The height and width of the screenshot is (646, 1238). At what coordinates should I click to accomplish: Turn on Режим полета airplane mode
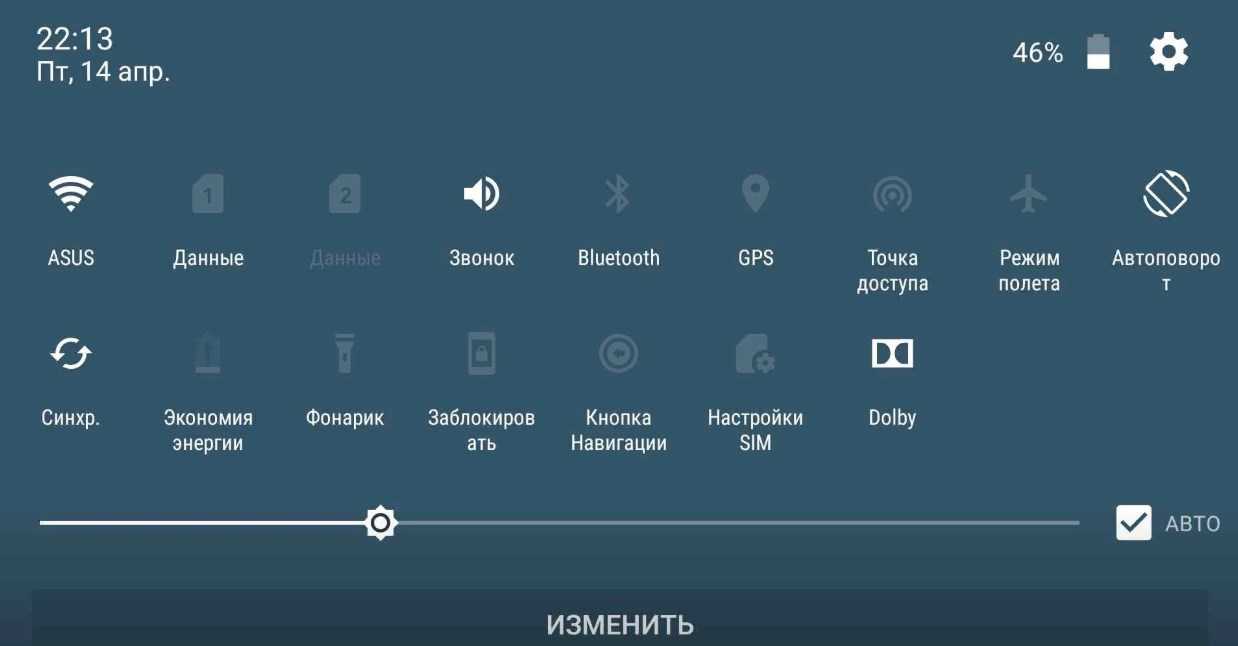click(1029, 194)
